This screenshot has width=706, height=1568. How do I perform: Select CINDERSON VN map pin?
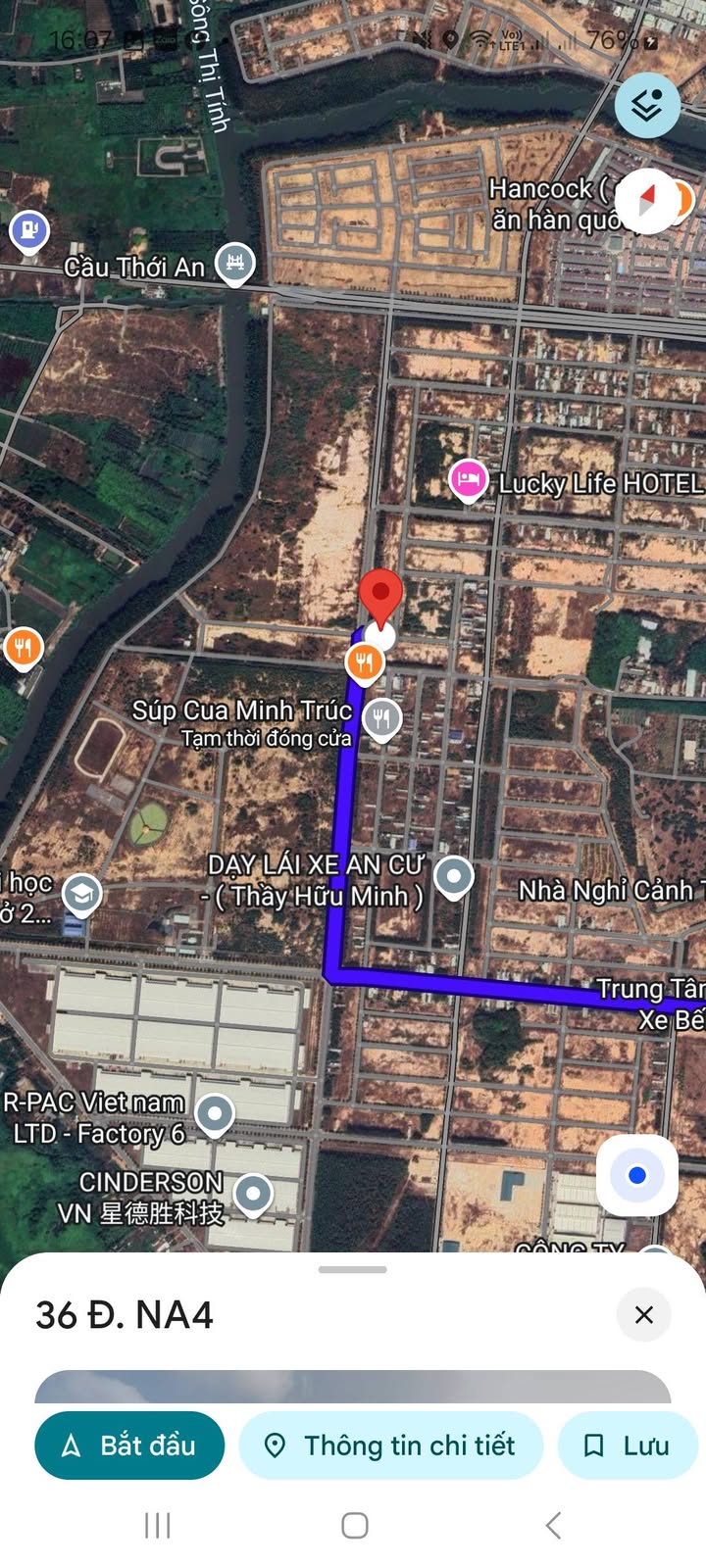pyautogui.click(x=253, y=1194)
